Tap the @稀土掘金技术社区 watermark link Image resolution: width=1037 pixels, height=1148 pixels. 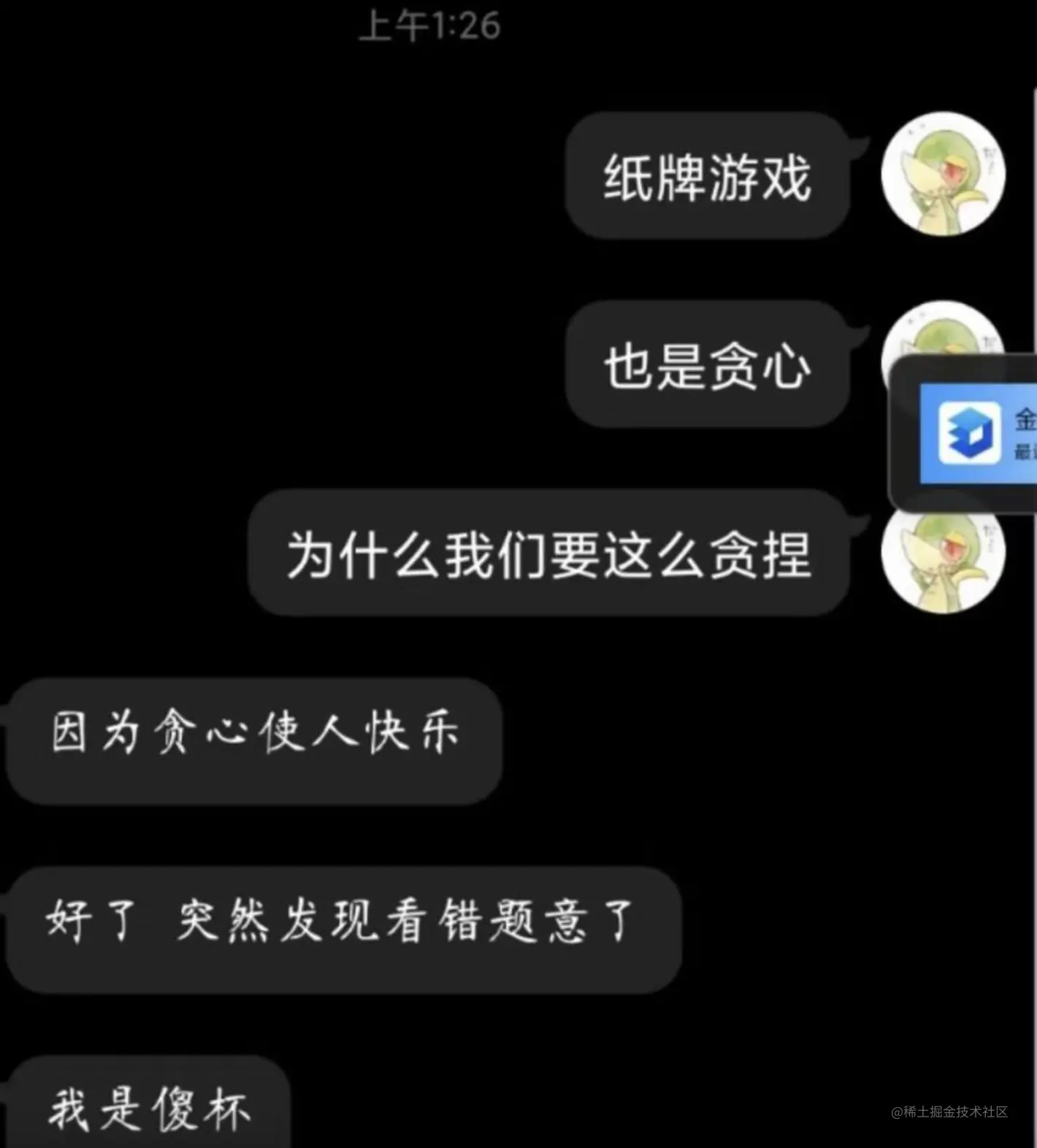(949, 1113)
